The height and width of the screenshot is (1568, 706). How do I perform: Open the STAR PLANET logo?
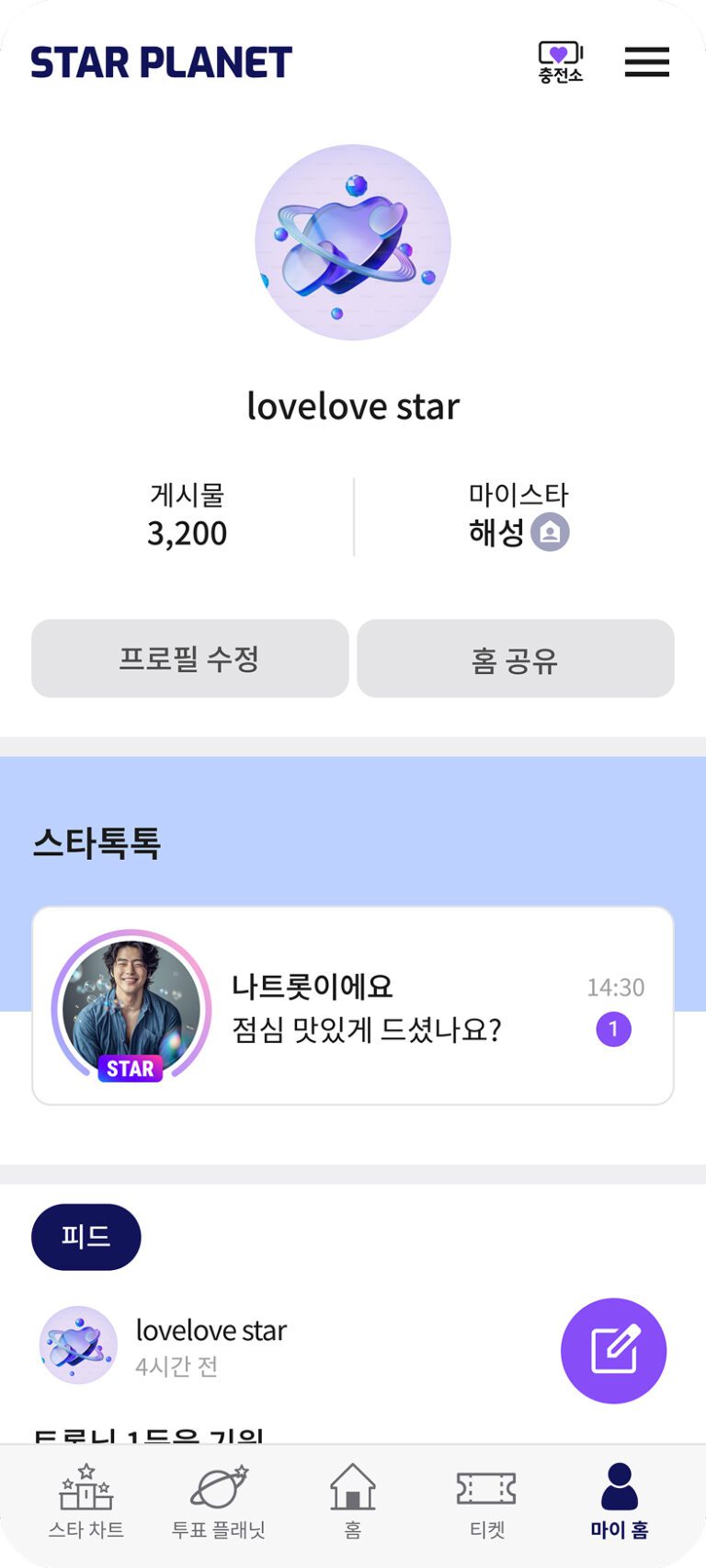[x=159, y=62]
